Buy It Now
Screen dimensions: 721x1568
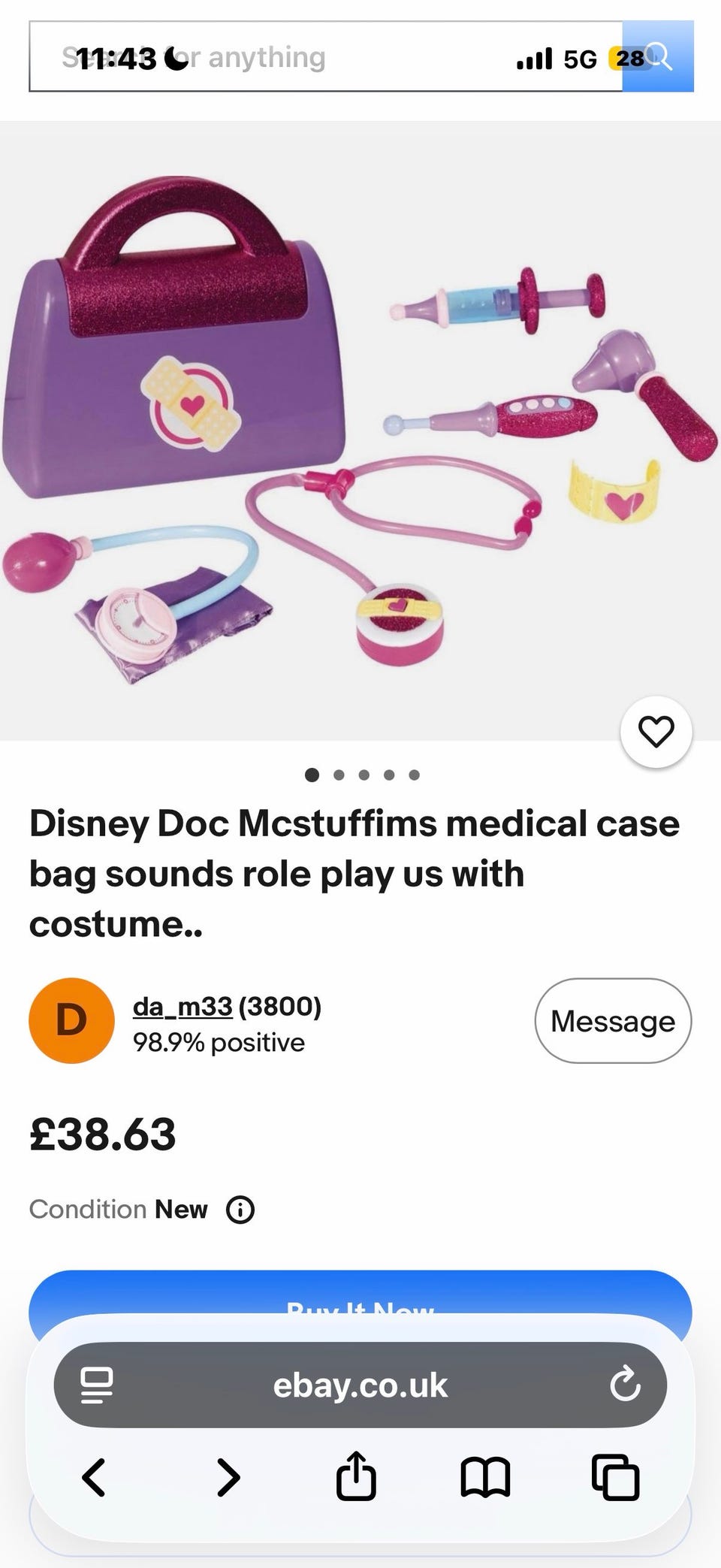360,1306
